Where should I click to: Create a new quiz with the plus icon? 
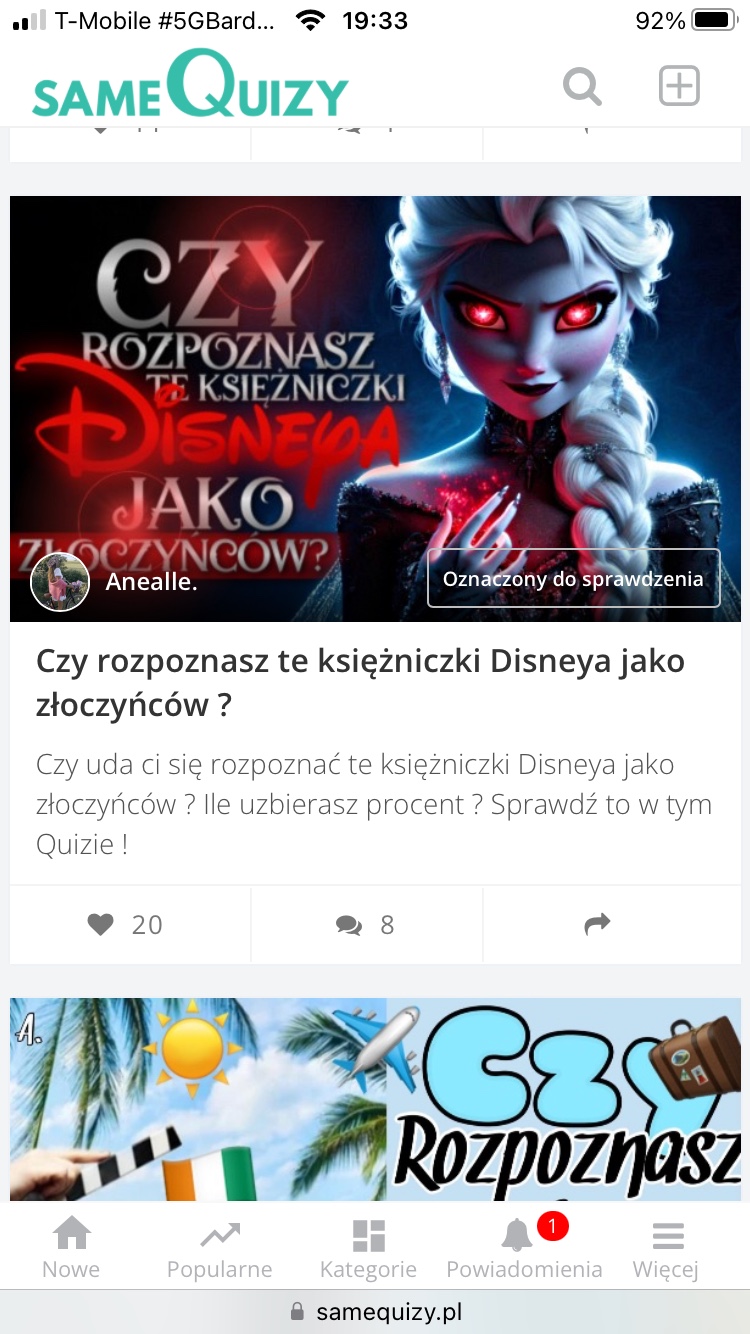[x=679, y=86]
